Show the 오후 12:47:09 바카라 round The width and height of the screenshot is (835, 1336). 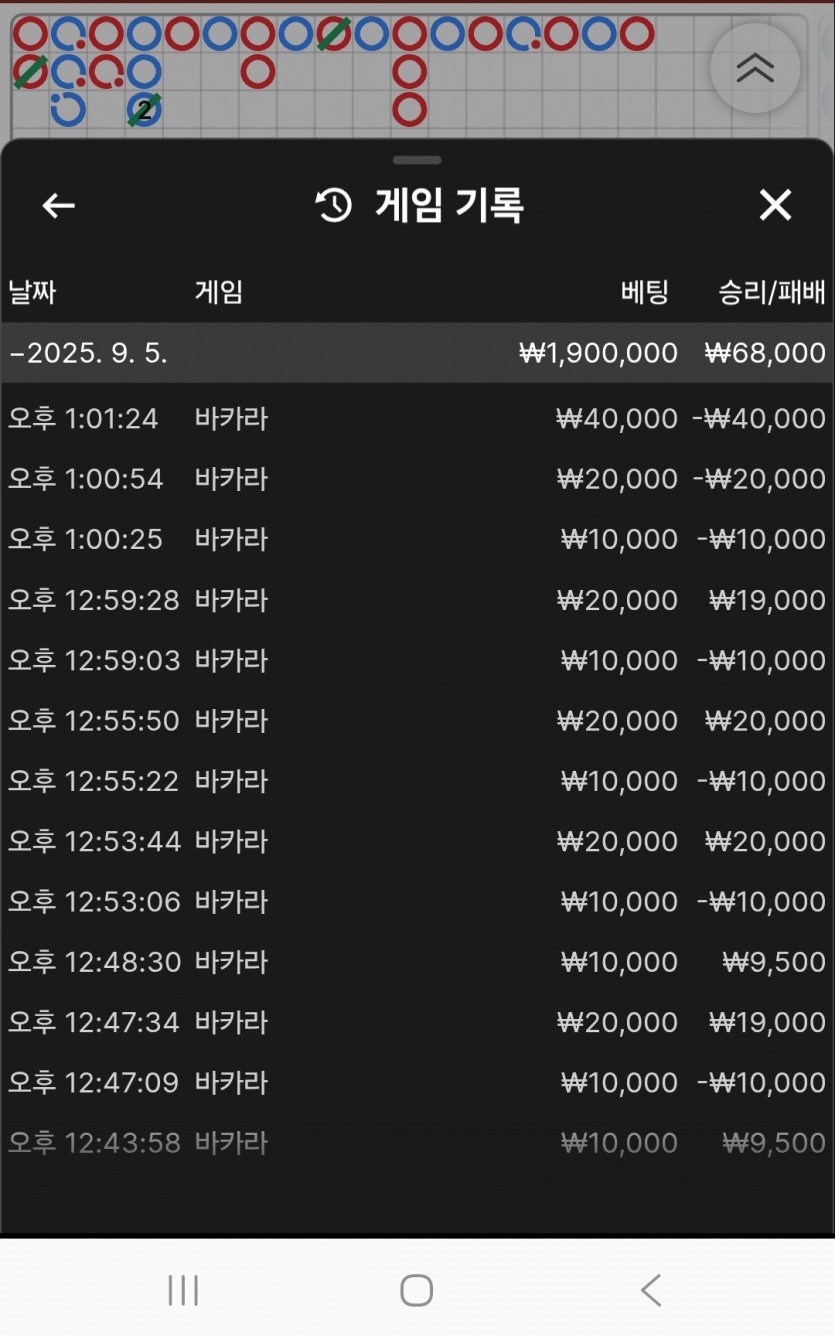coord(417,1082)
